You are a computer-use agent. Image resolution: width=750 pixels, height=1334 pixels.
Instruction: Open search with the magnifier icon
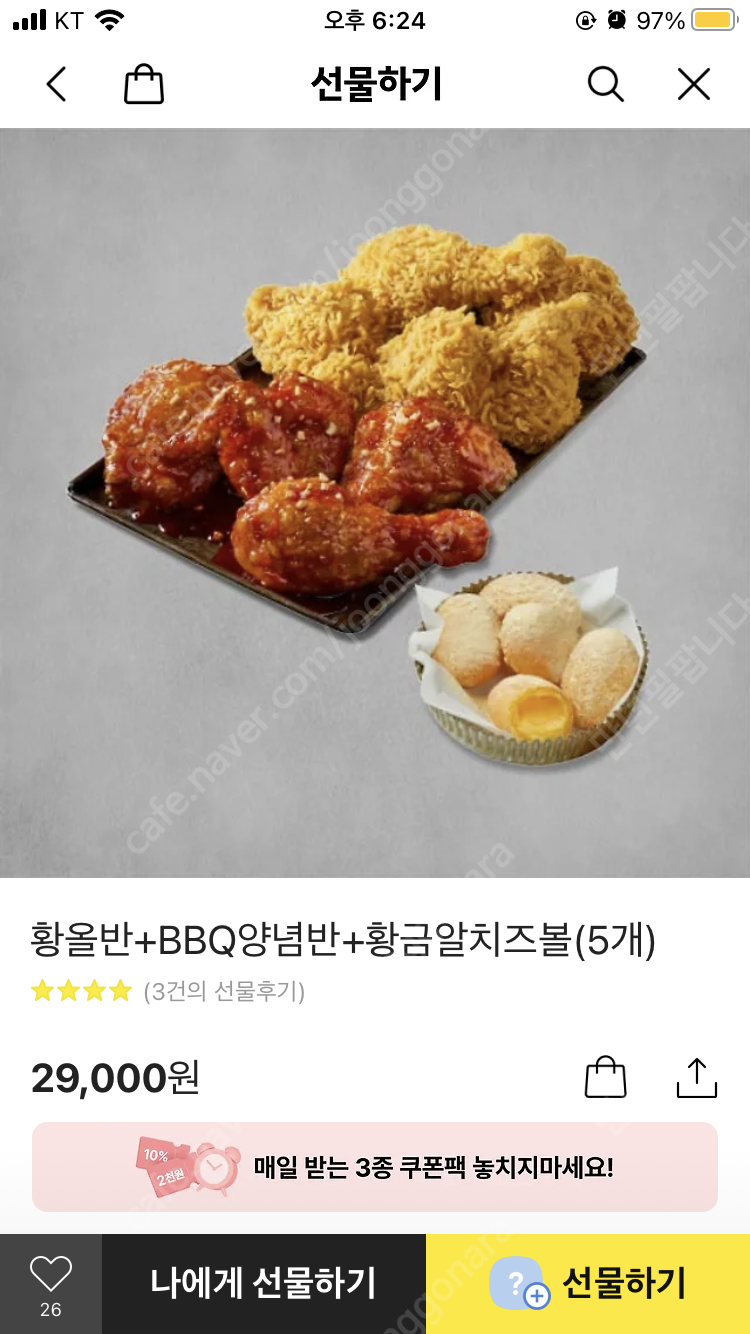point(605,85)
